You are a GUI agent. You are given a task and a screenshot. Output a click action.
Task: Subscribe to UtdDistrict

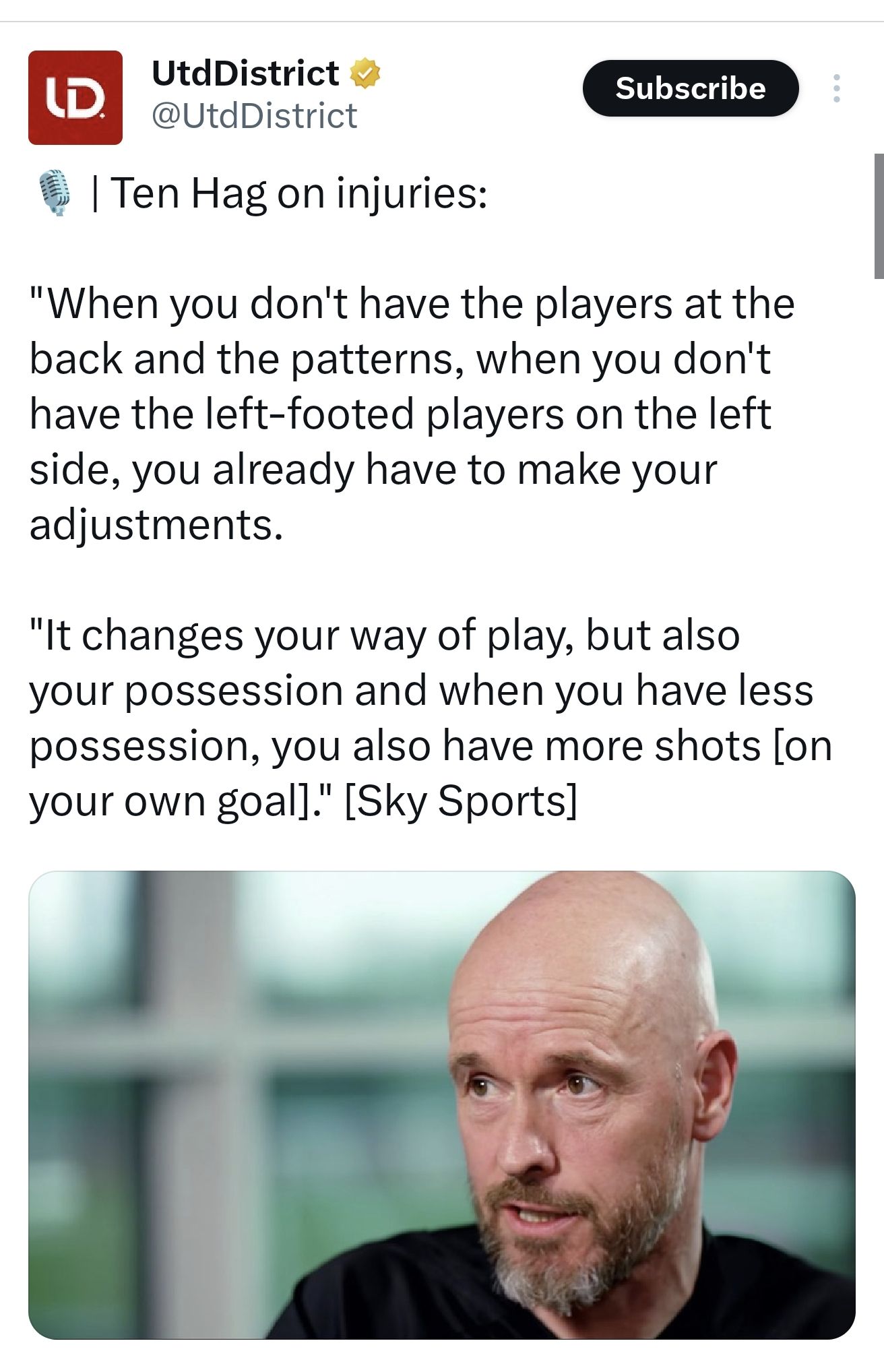690,88
